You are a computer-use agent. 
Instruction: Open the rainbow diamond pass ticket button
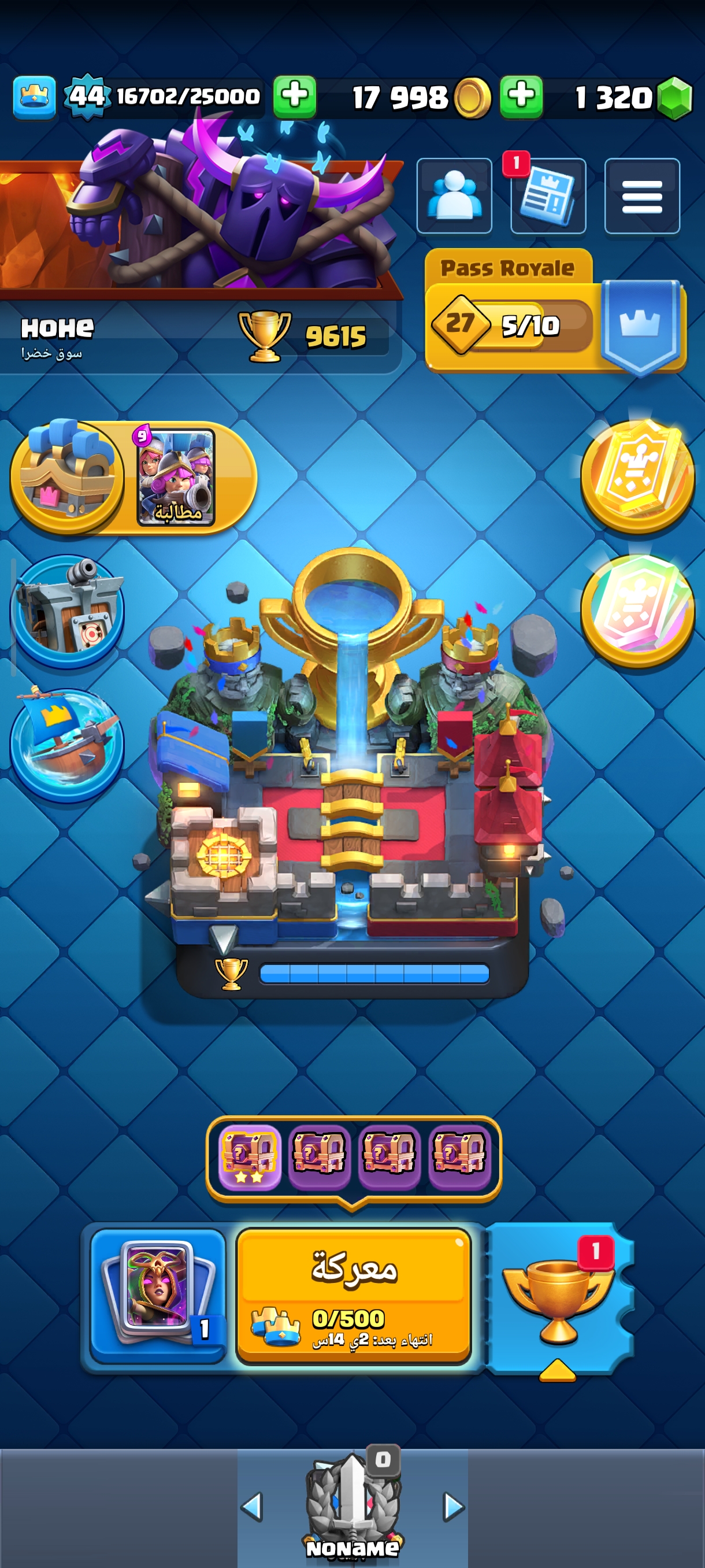[x=637, y=611]
